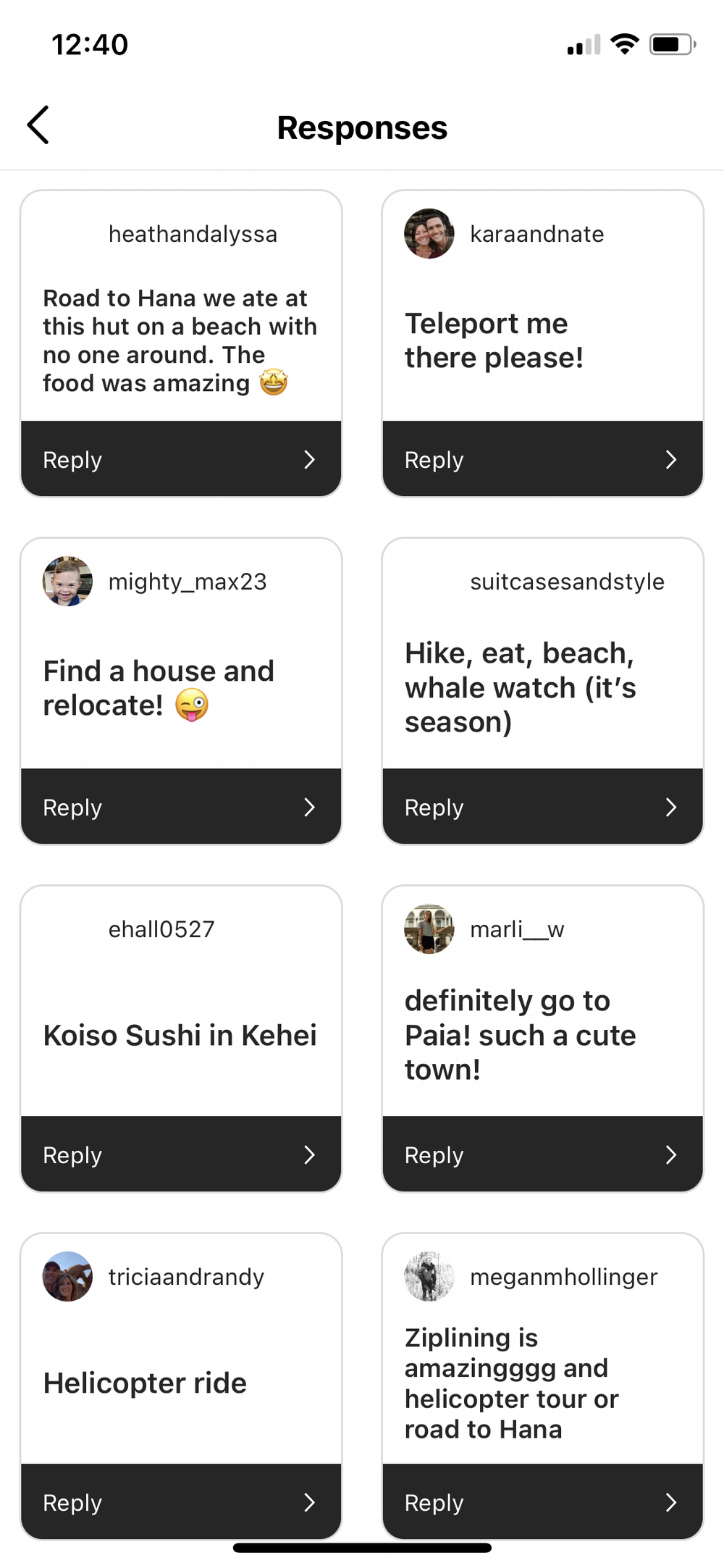724x1568 pixels.
Task: Reply to mighty_max23's relocate response
Action: (181, 807)
